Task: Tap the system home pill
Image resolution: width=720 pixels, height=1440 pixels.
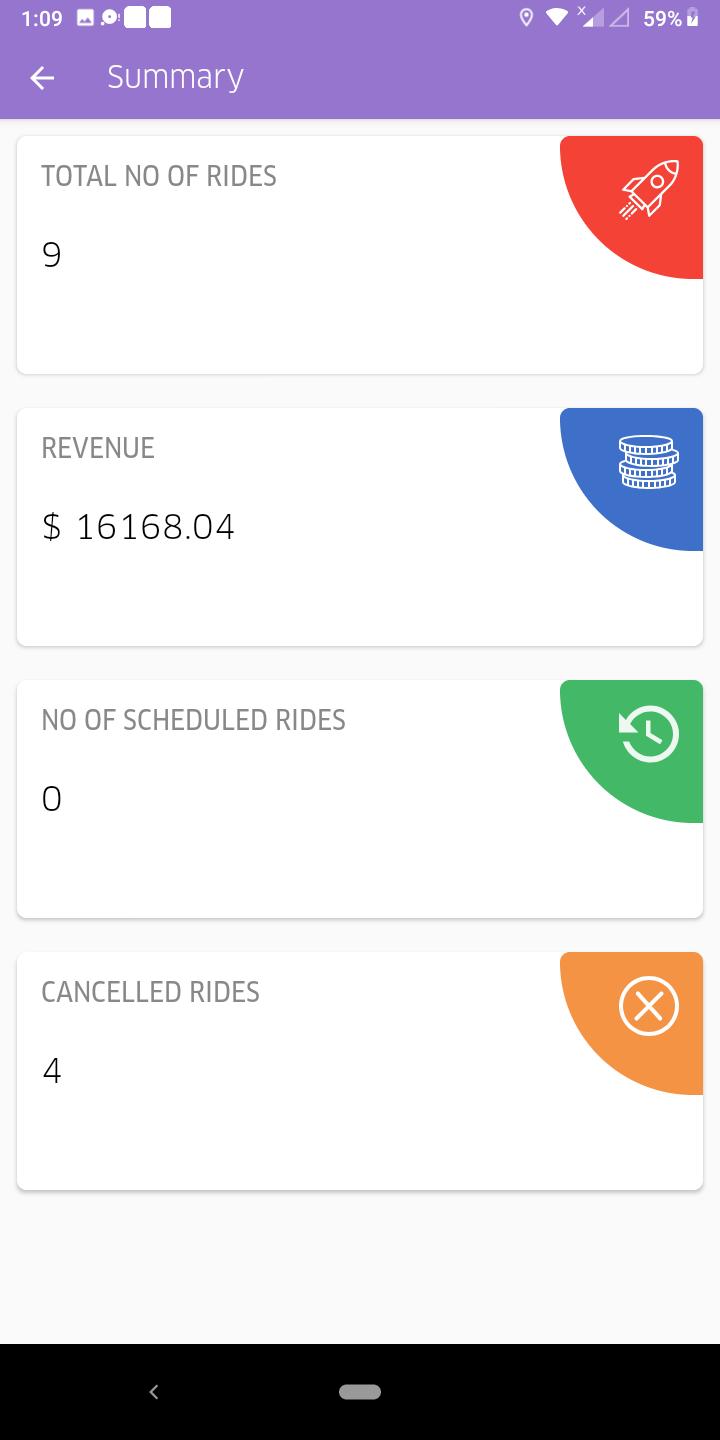Action: pos(360,1391)
